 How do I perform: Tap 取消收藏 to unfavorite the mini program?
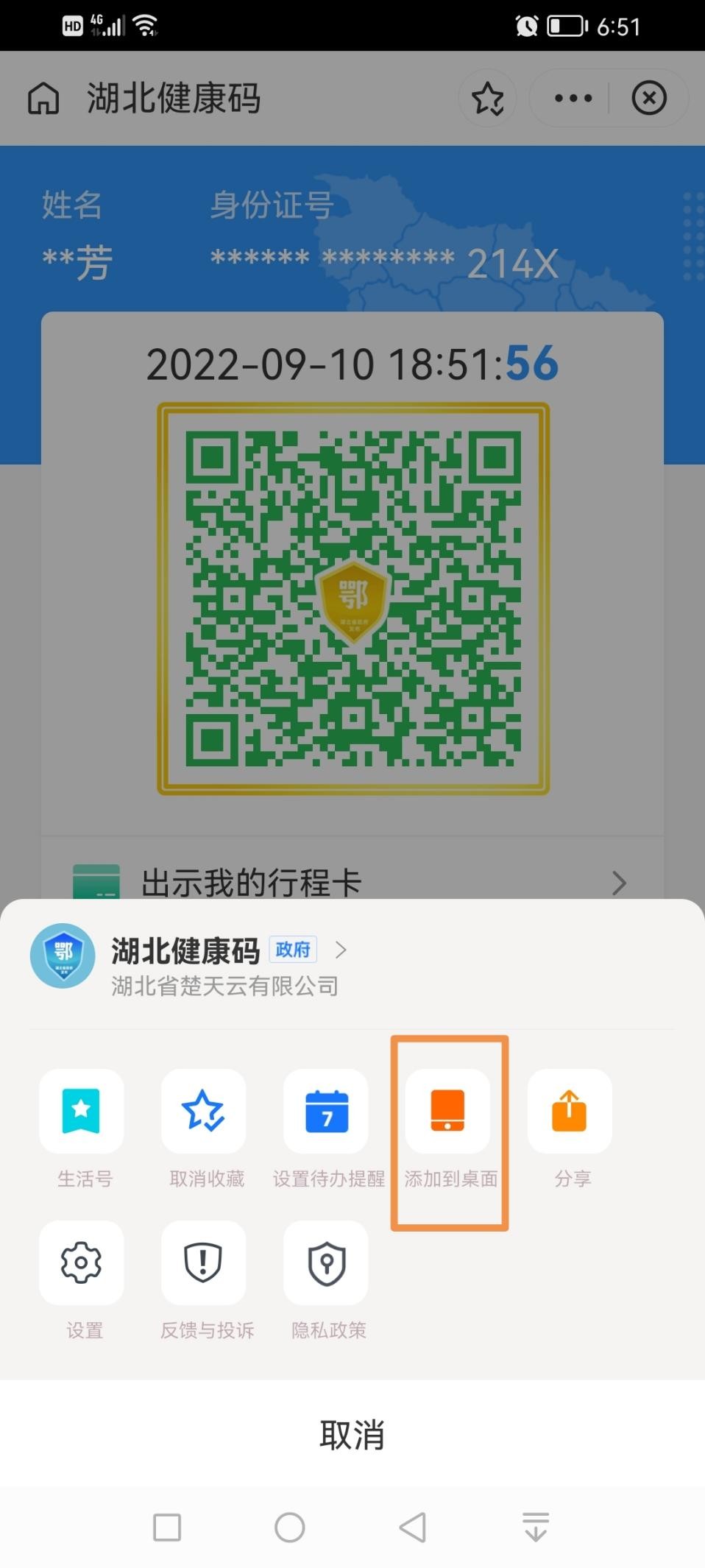coord(204,1112)
